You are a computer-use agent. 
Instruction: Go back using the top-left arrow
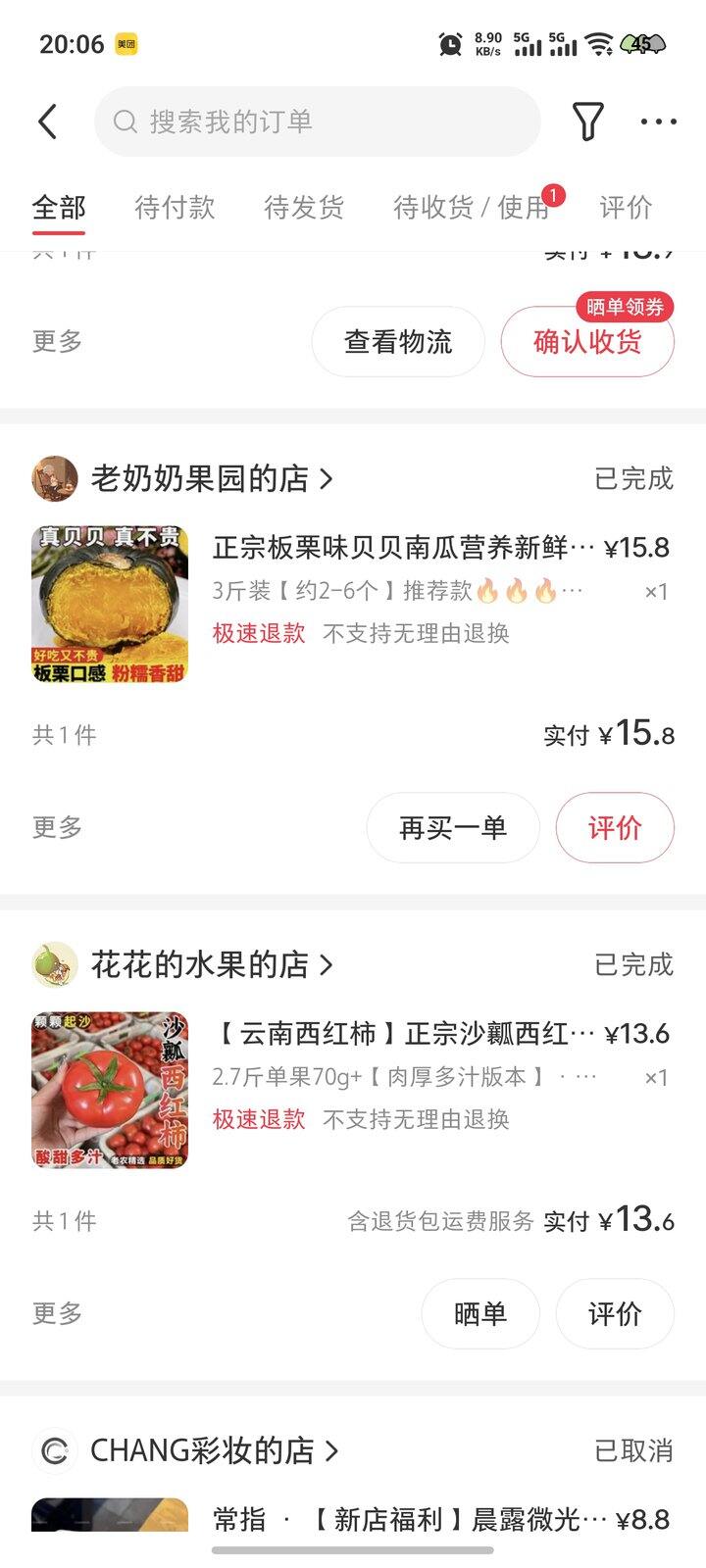(x=47, y=122)
